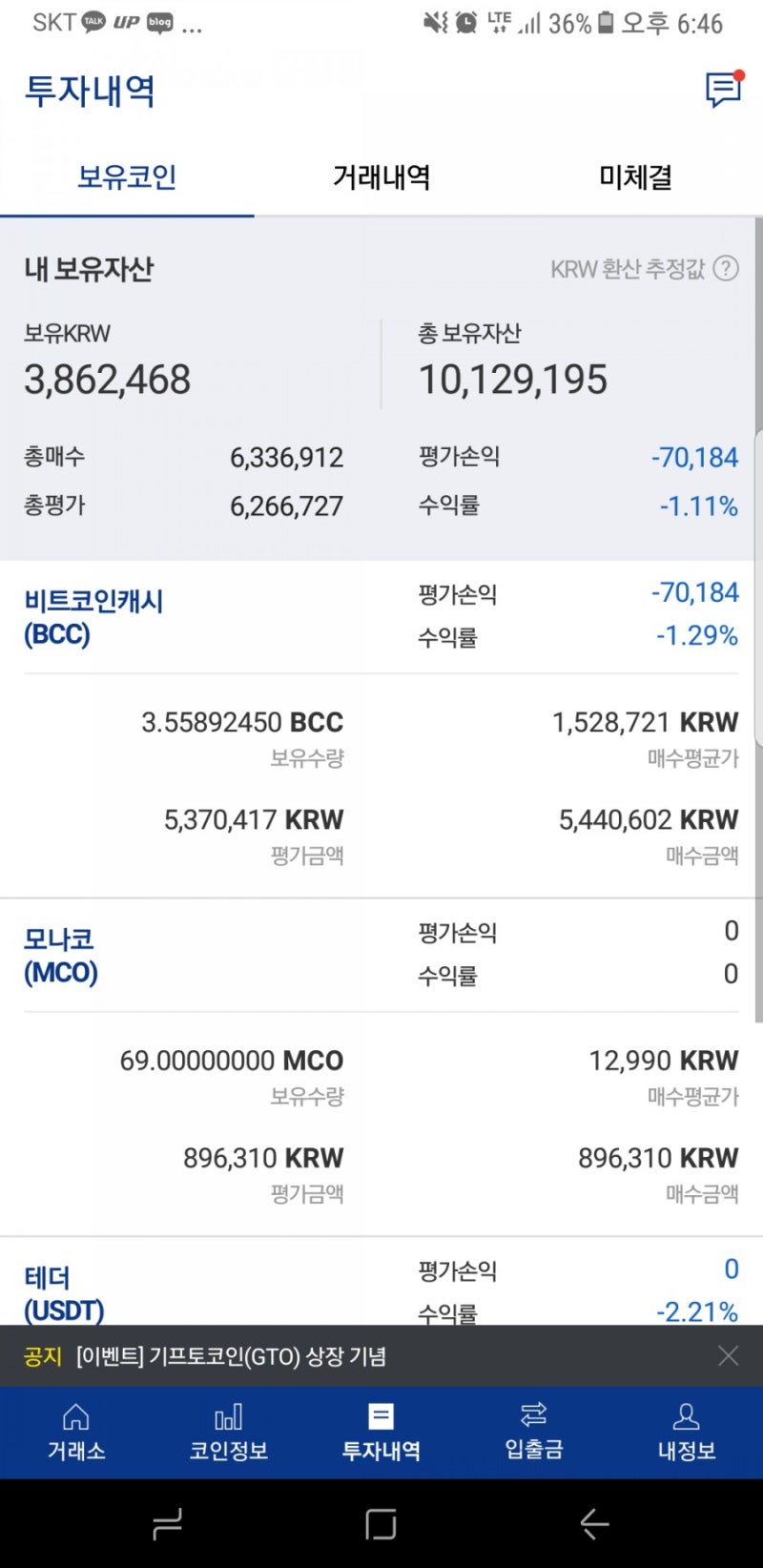Switch to the 미체결 tab

(x=635, y=177)
